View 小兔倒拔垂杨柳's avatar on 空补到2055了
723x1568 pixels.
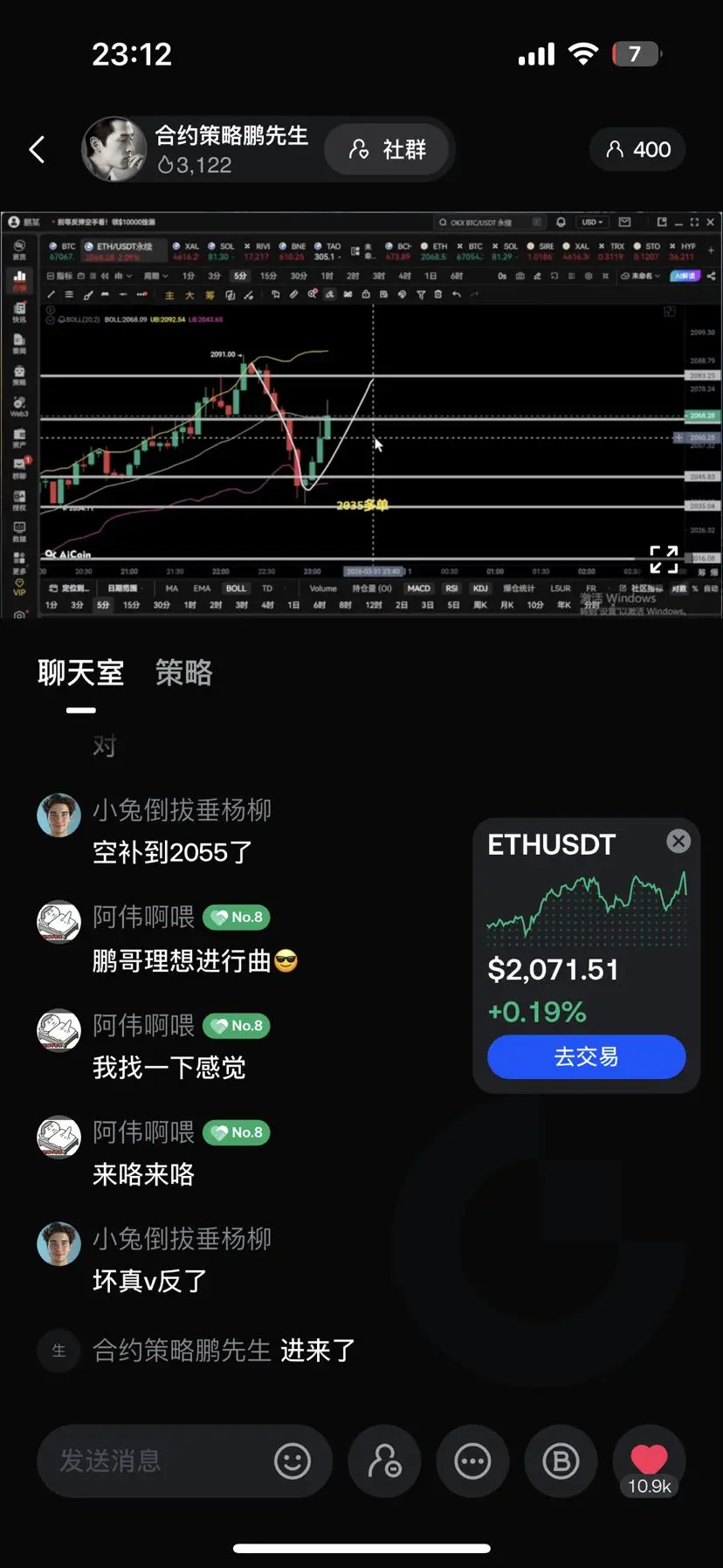[x=59, y=815]
